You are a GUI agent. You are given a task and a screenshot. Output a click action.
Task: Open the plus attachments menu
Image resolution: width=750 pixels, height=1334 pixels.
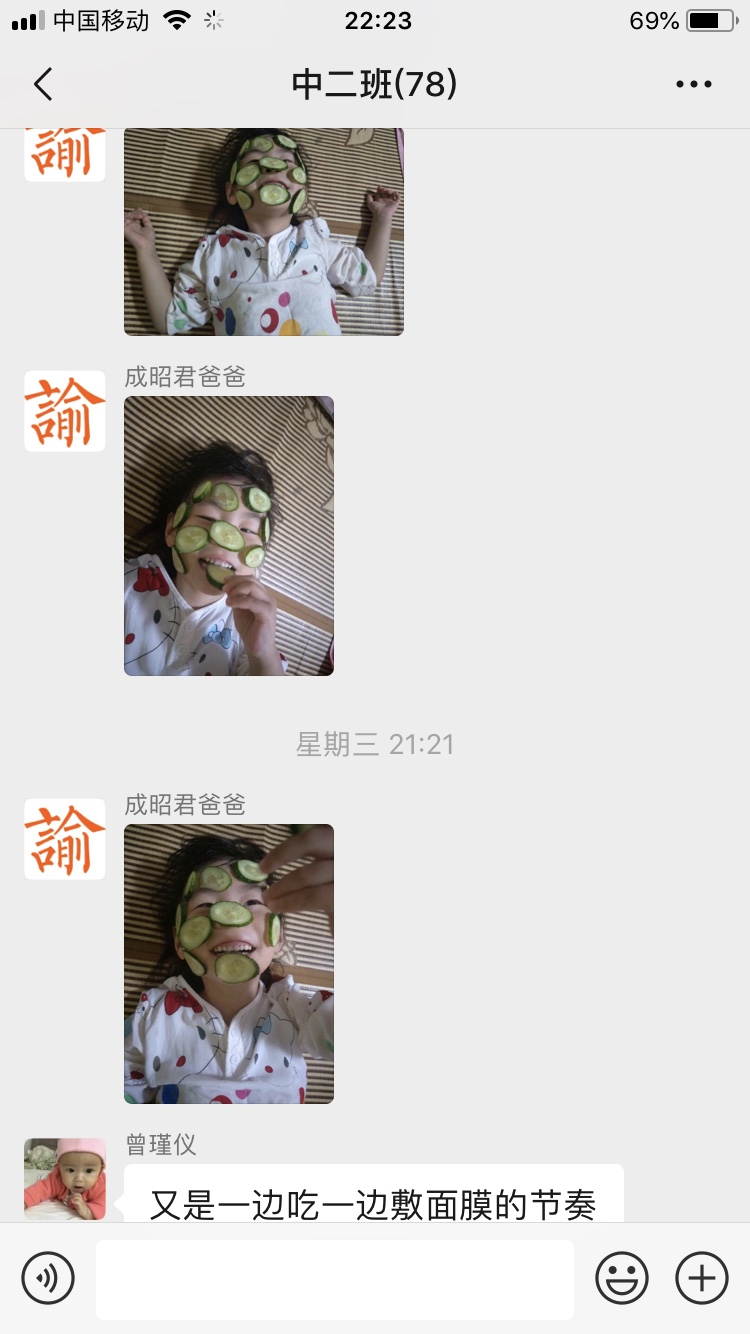pos(702,1278)
